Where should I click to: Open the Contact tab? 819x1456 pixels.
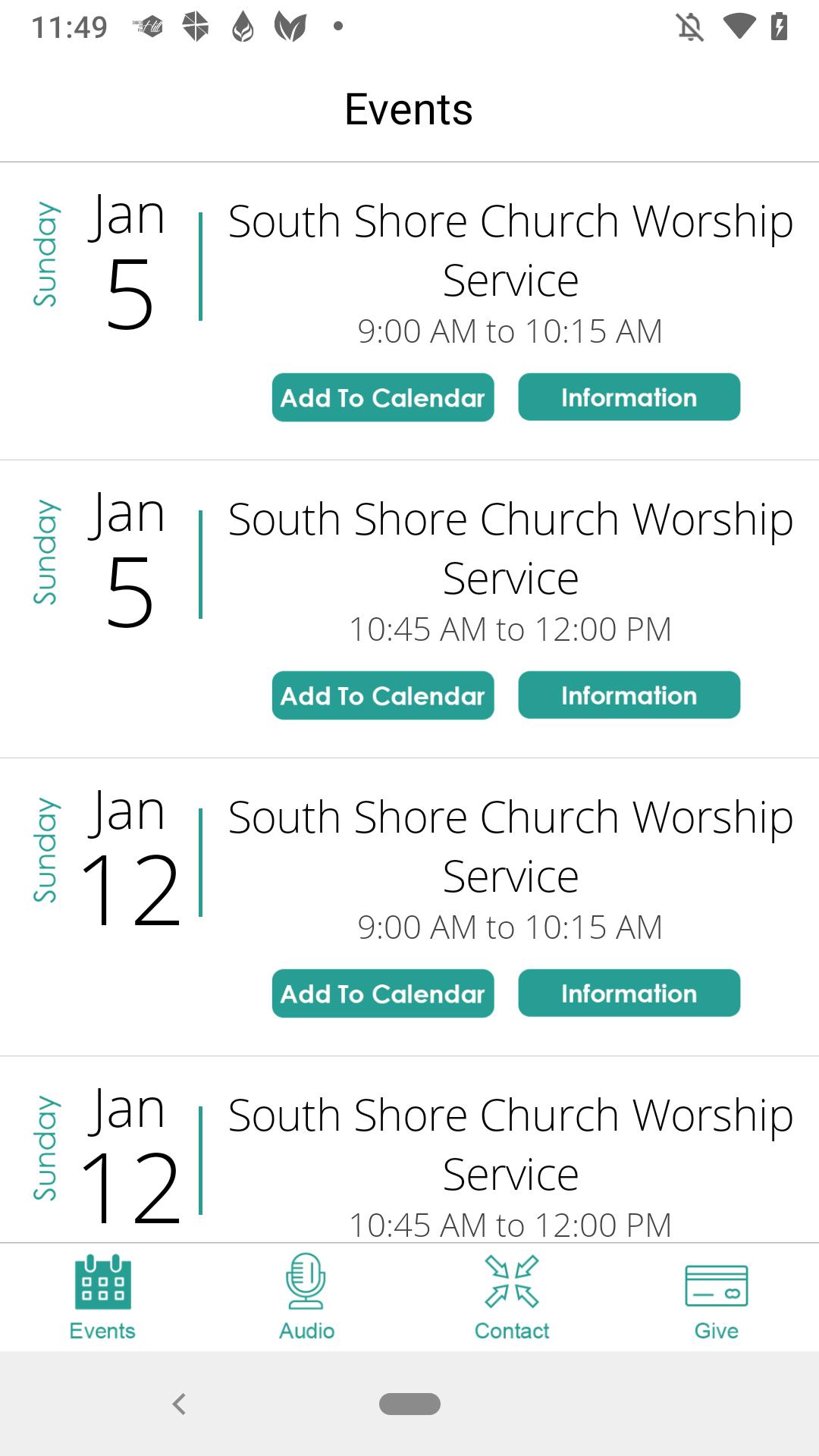[512, 1298]
